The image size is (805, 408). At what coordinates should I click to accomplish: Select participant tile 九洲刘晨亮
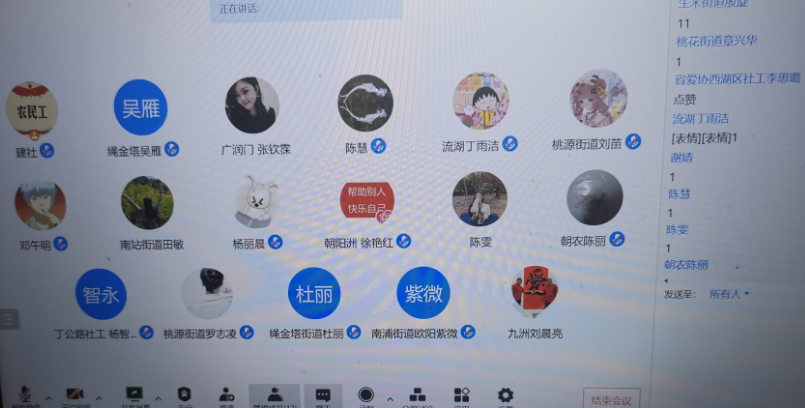point(533,292)
